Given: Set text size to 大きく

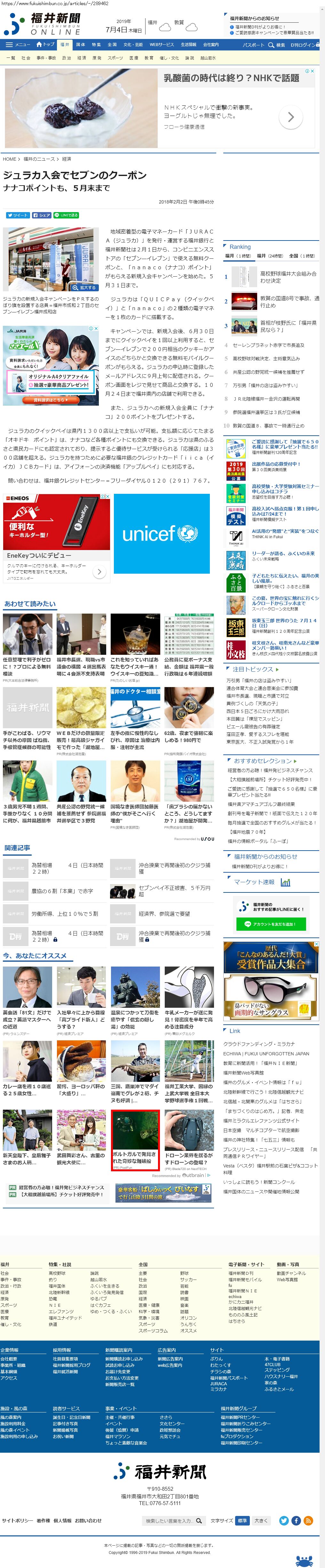Looking at the screenshot, I should coord(261,1520).
